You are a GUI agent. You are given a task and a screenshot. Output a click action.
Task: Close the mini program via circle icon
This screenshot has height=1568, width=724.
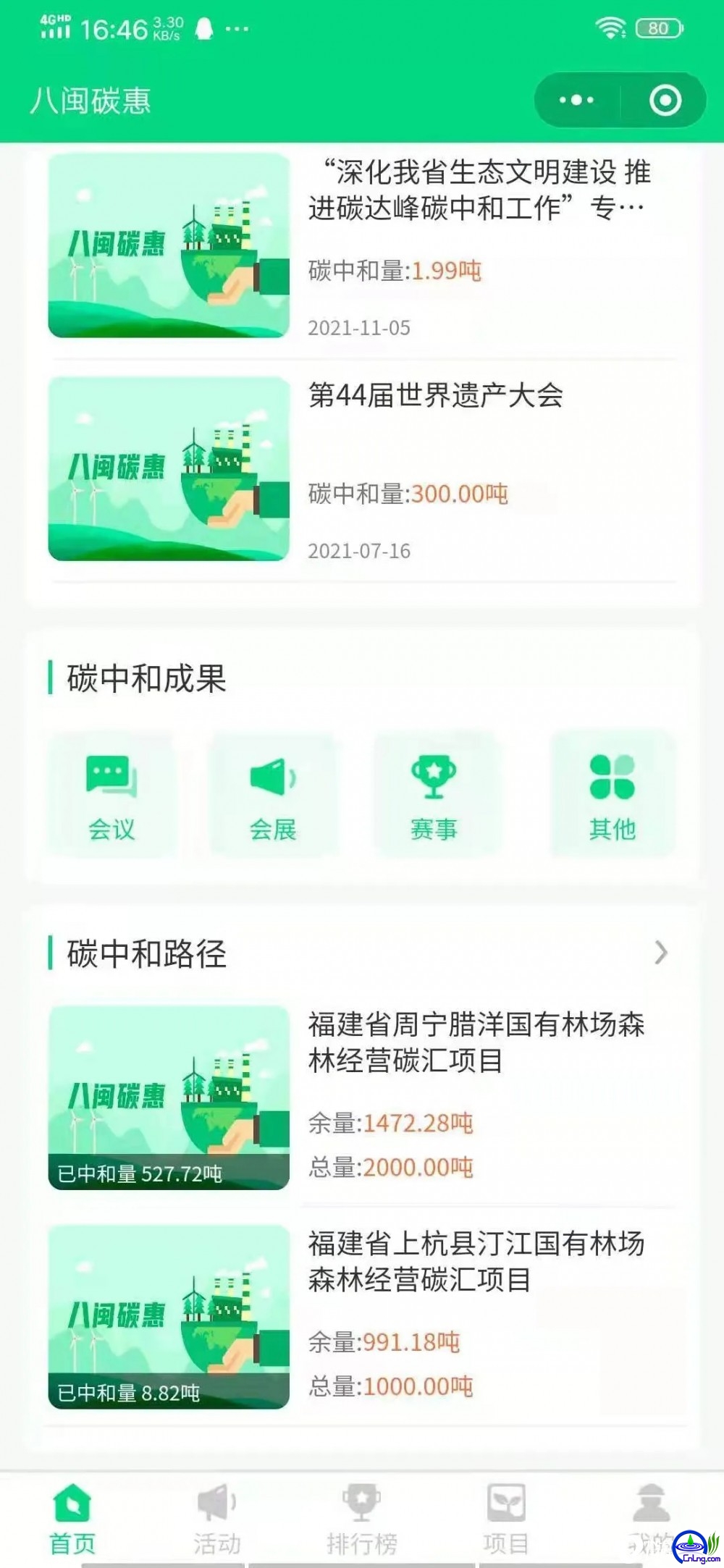(665, 100)
